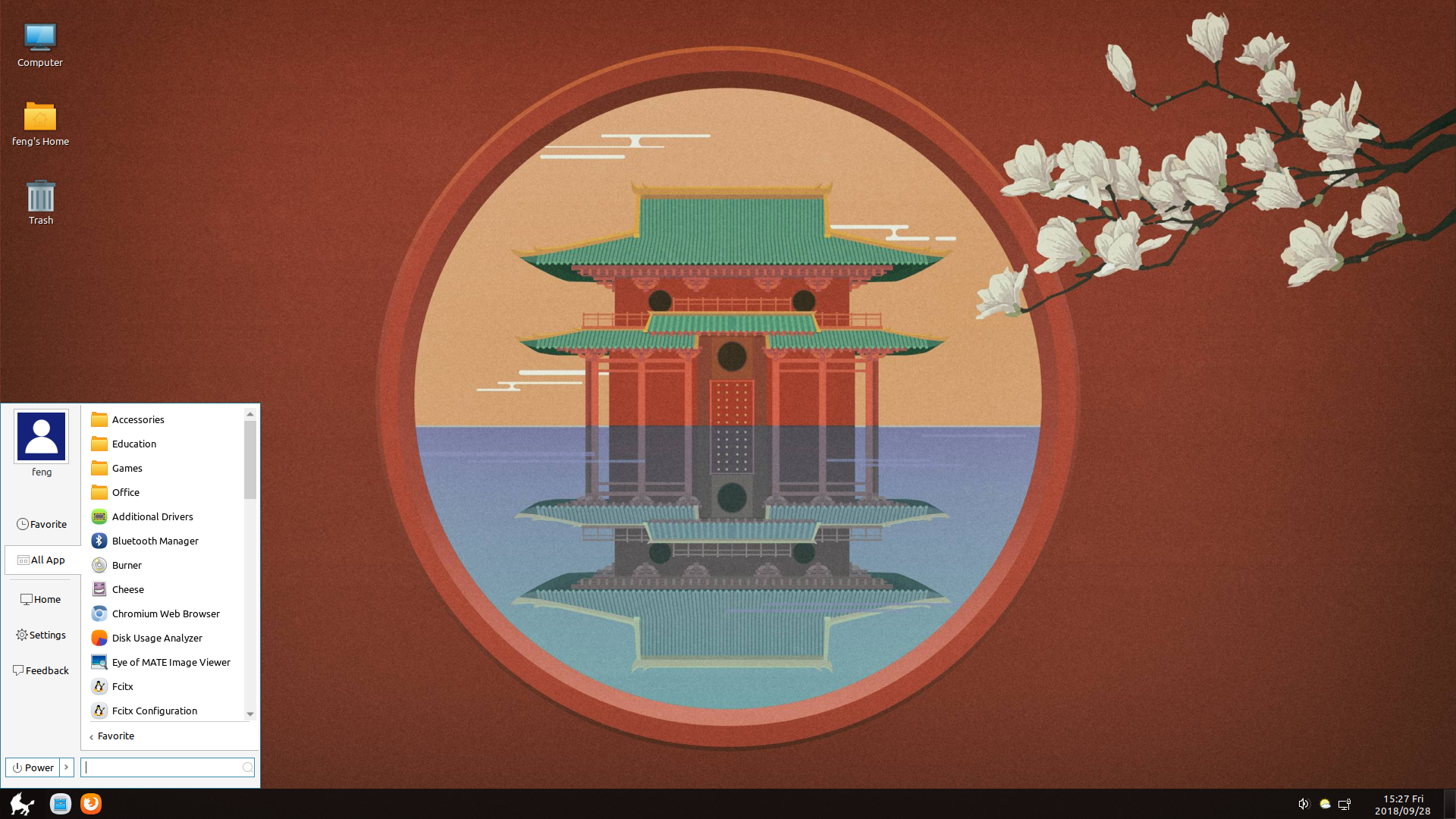Image resolution: width=1456 pixels, height=819 pixels.
Task: Open Home from the start menu sidebar
Action: [x=41, y=599]
